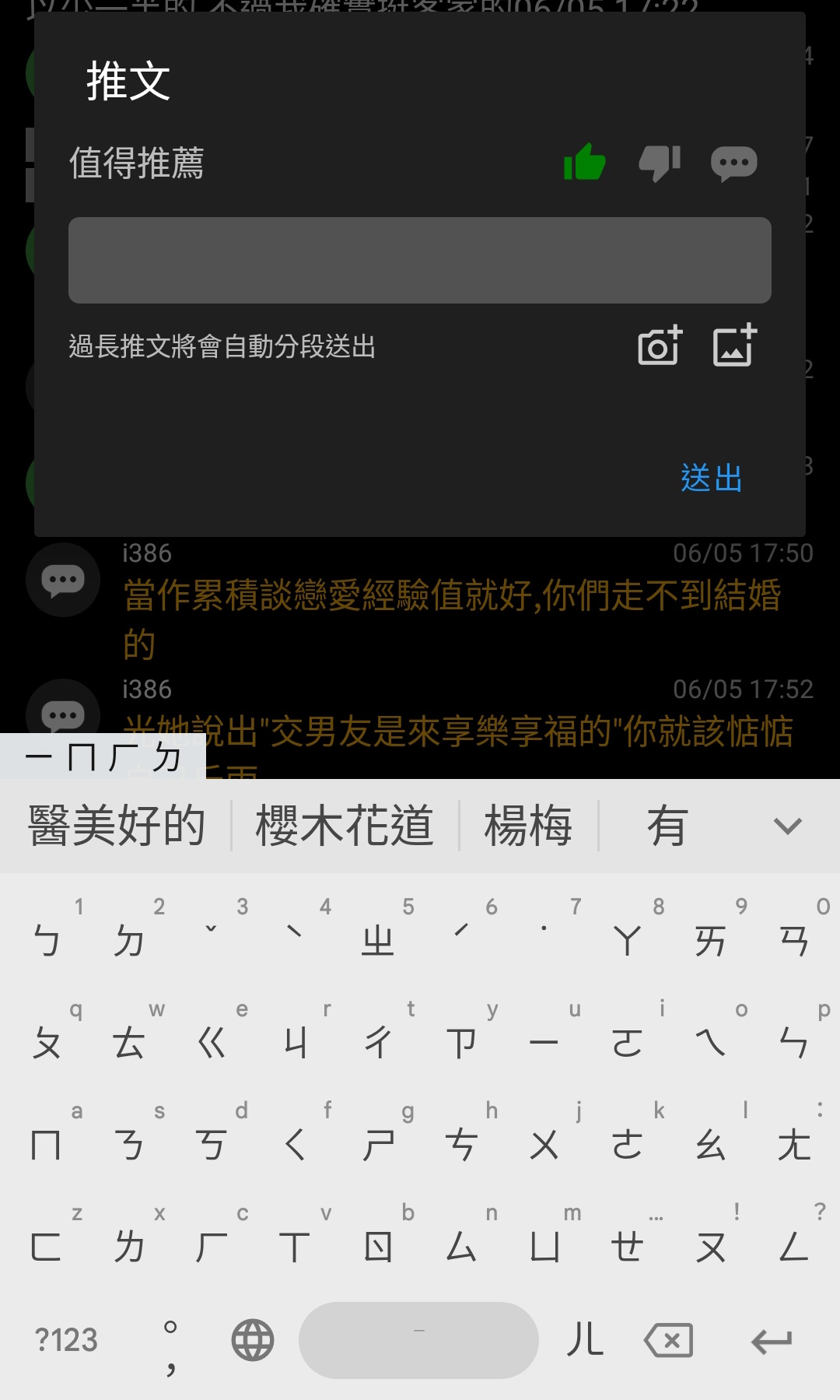The image size is (840, 1400).
Task: Focus the push comment text field
Action: 420,260
